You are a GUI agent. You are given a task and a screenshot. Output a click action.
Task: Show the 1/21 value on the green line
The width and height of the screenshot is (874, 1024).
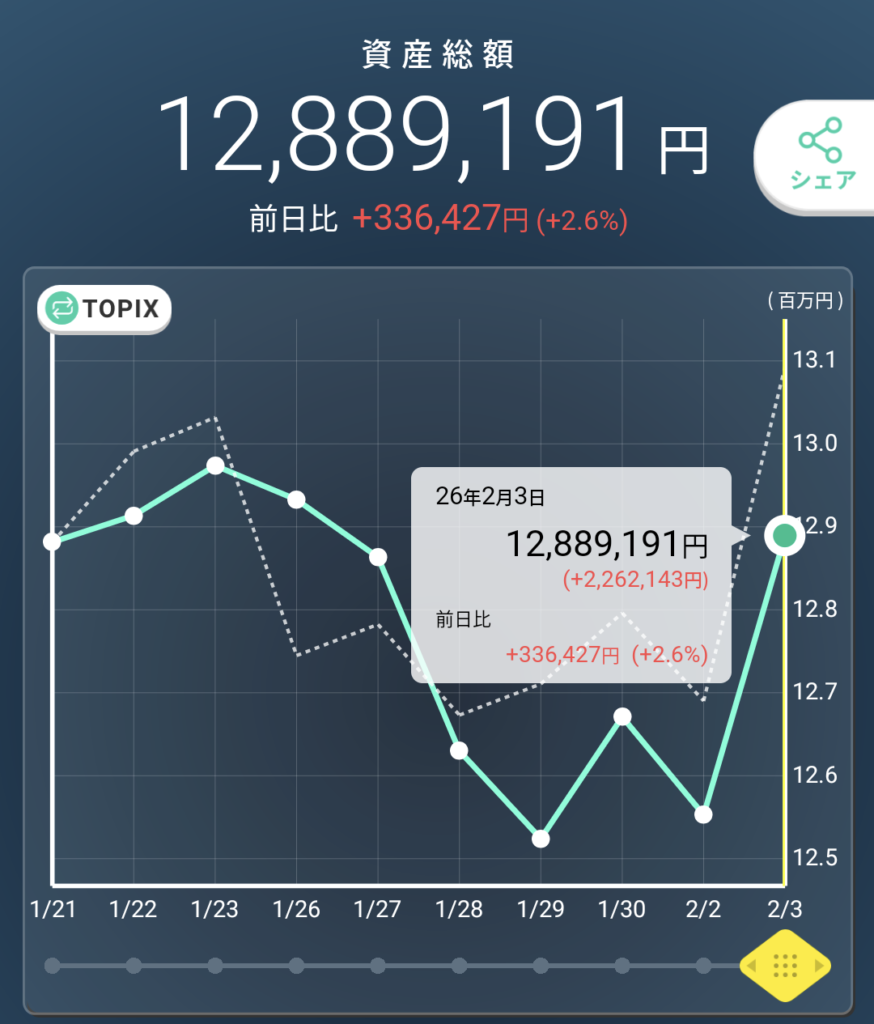pyautogui.click(x=53, y=541)
